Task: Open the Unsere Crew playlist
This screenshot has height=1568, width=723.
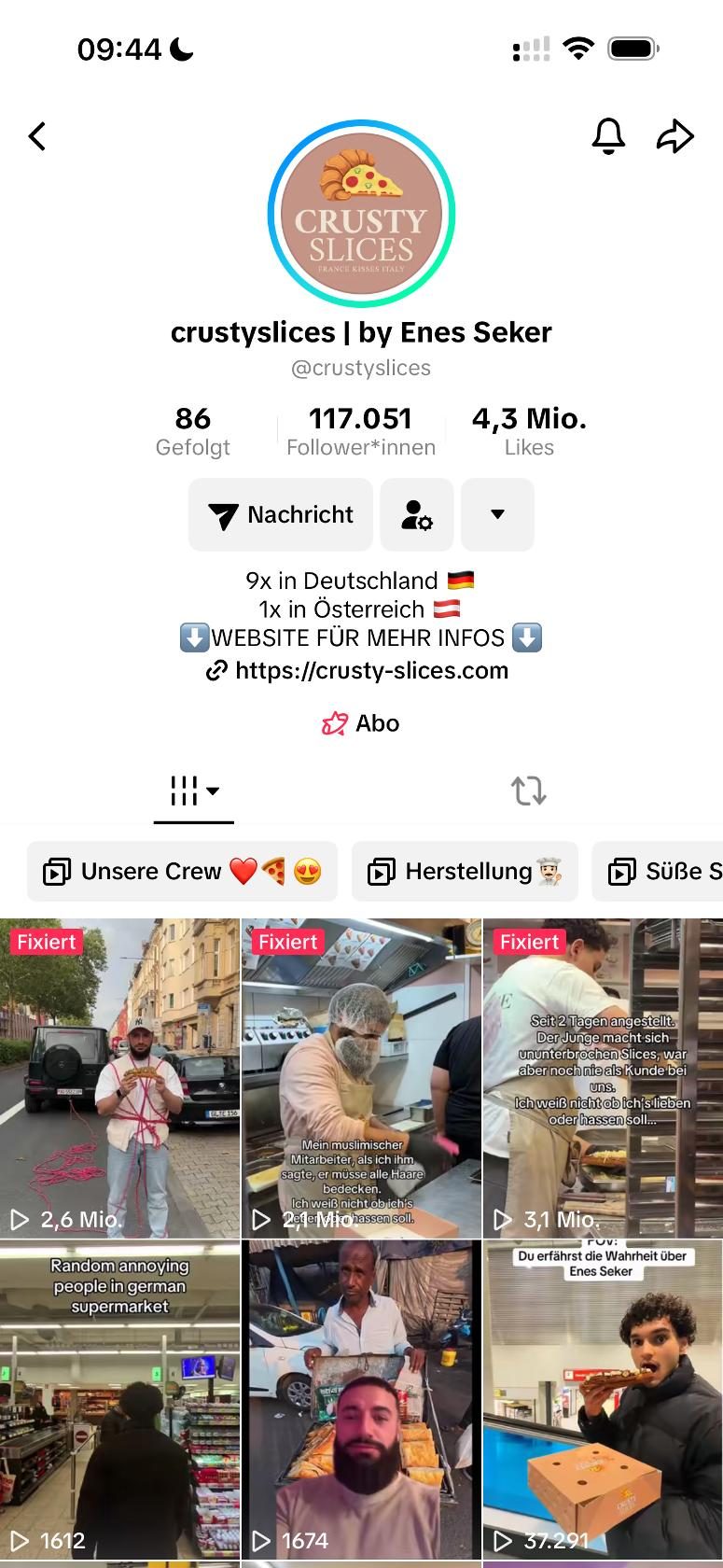Action: tap(182, 872)
